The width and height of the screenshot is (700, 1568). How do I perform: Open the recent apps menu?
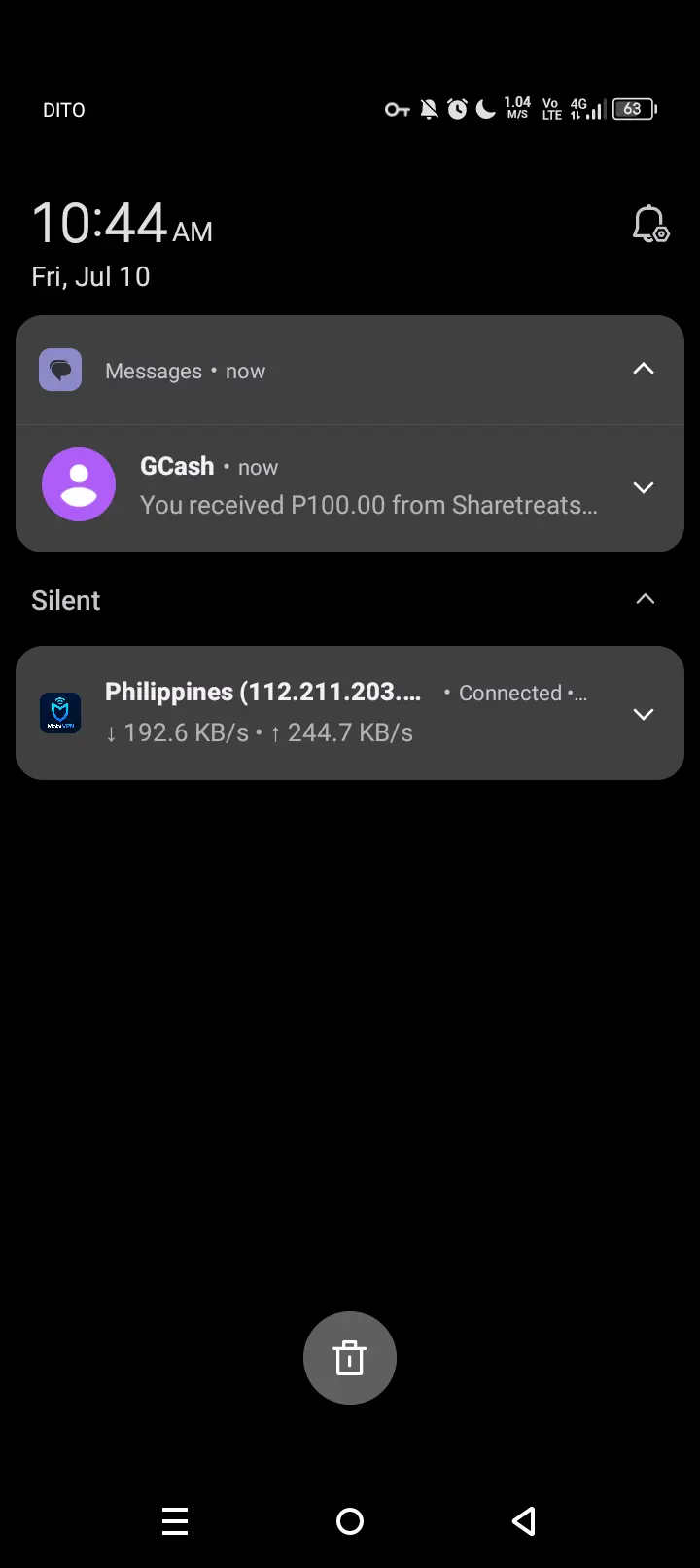click(x=175, y=1521)
